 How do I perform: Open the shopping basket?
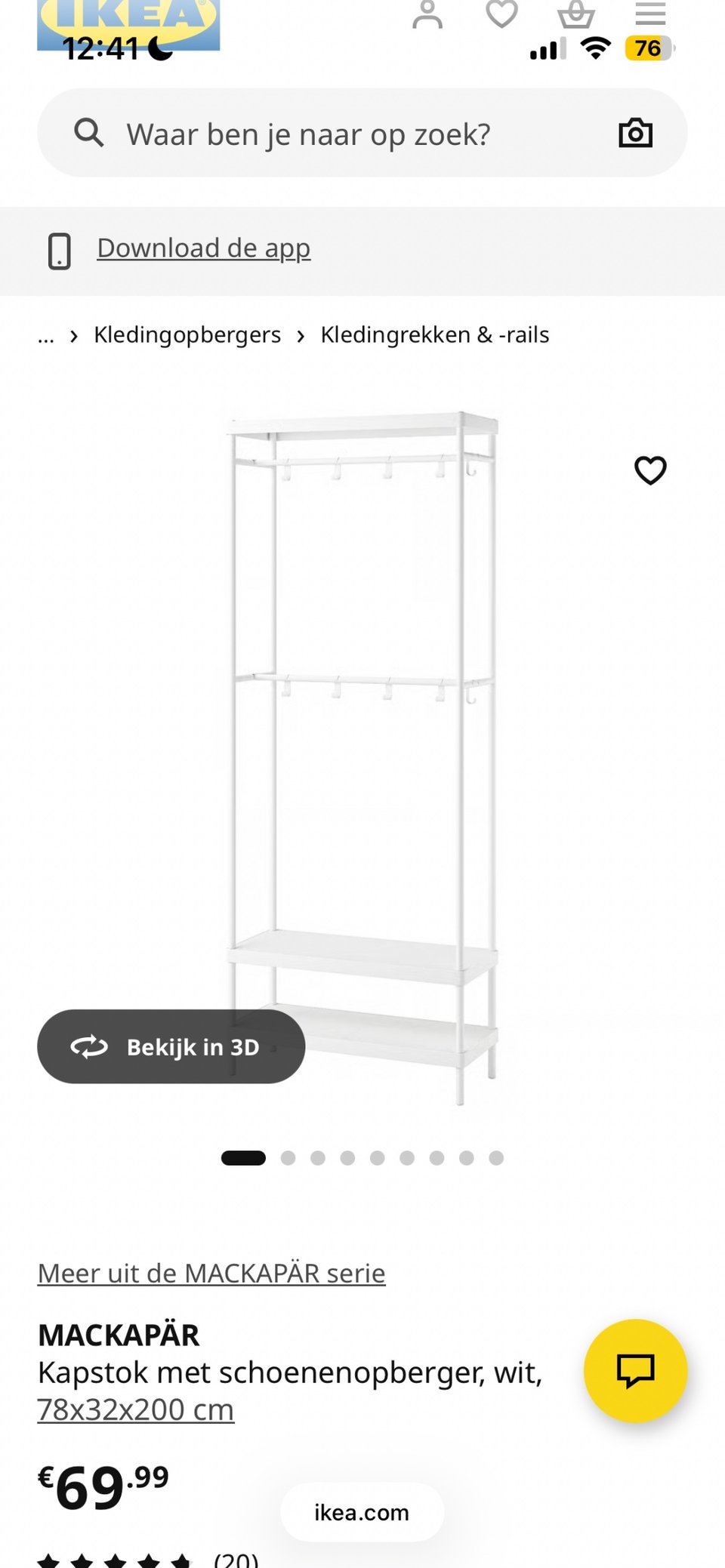(x=576, y=14)
